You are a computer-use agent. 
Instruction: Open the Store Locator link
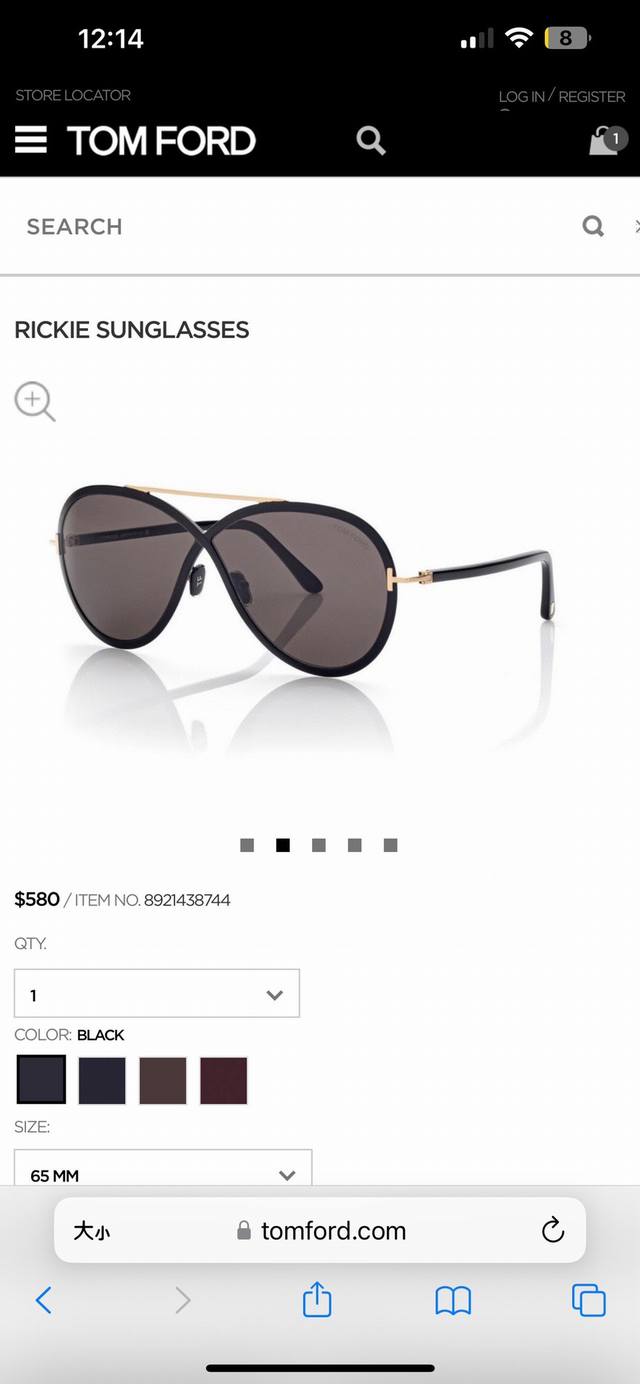[73, 96]
